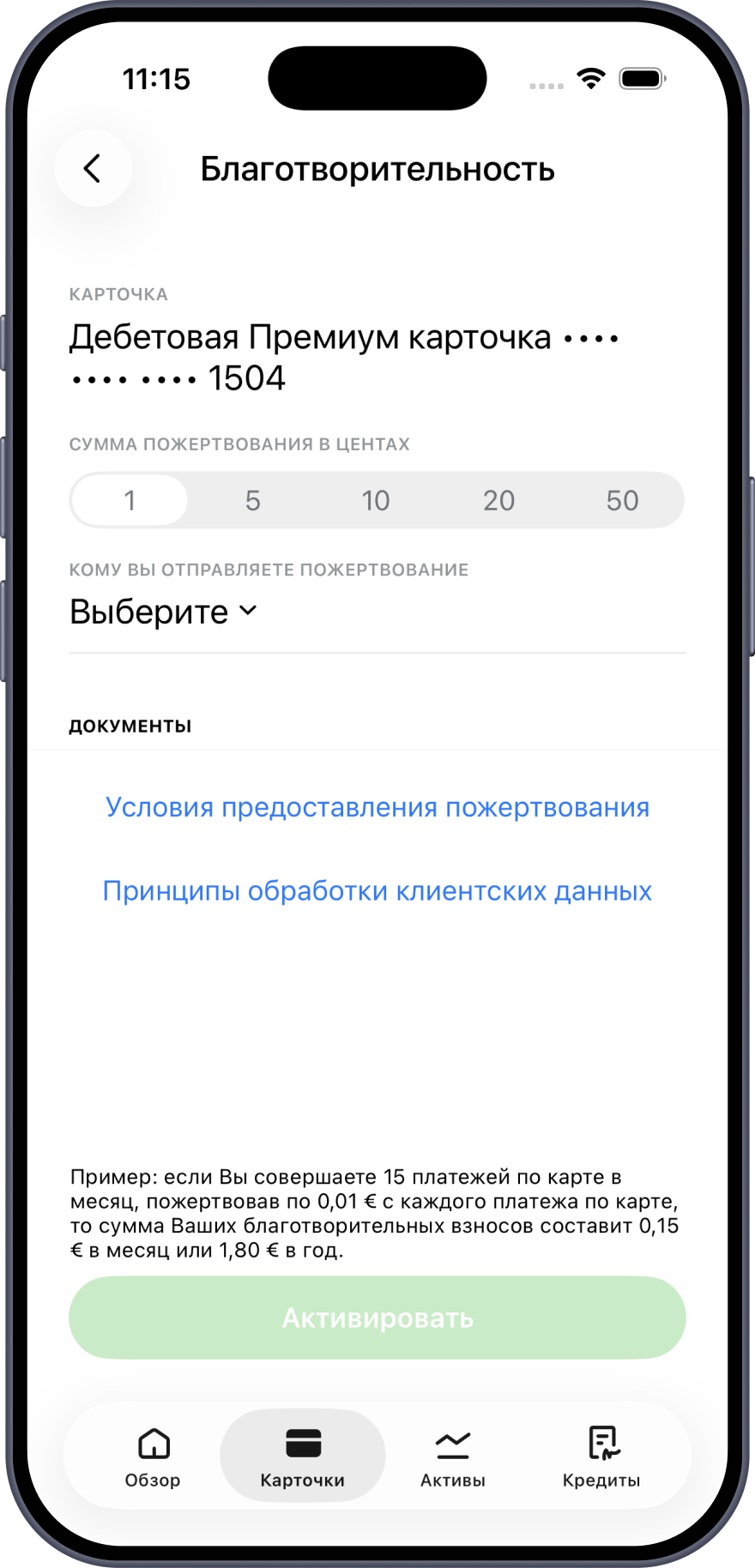Switch to the Кредиты tab
755x1568 pixels.
(x=601, y=1456)
